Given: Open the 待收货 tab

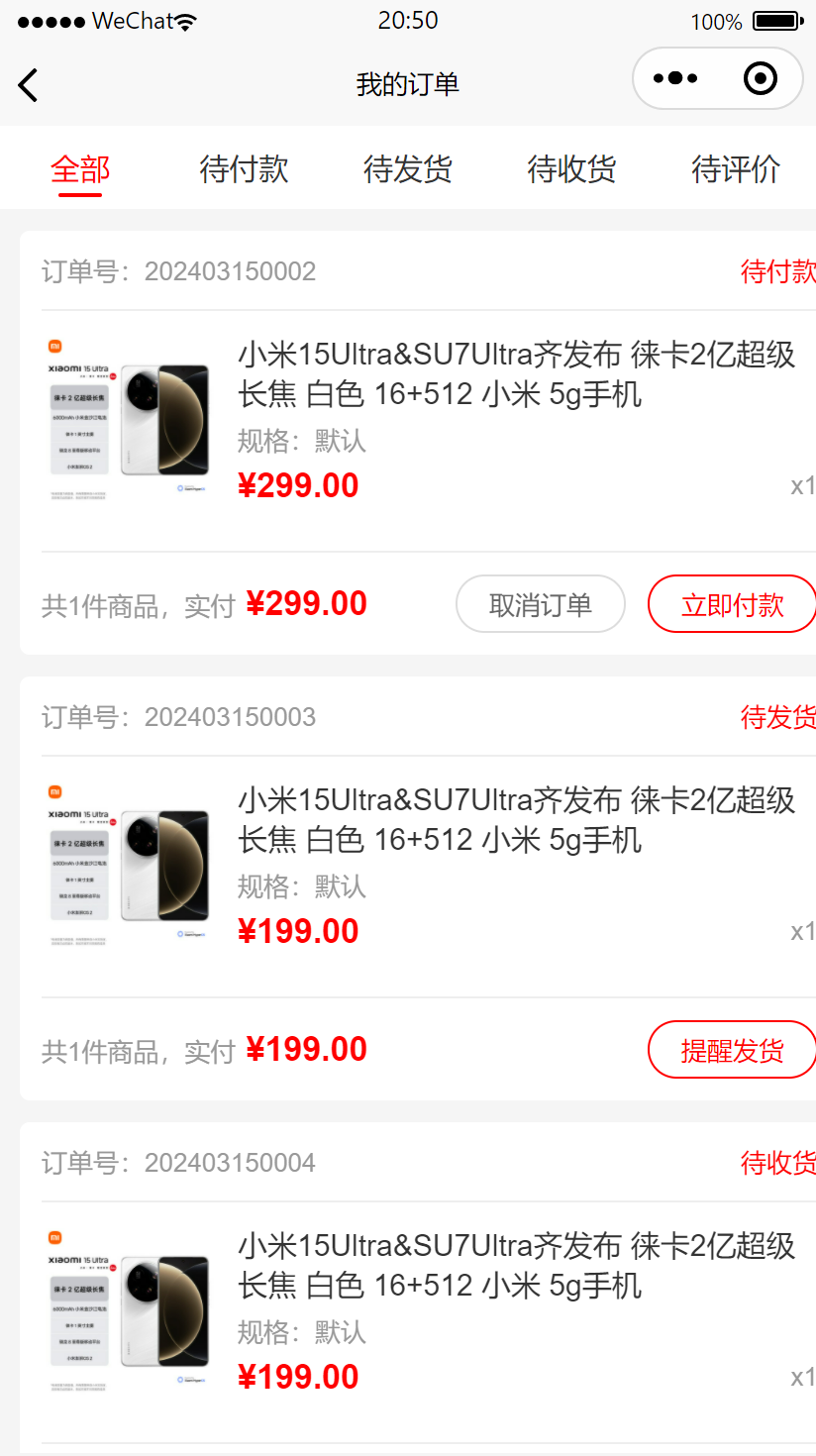Looking at the screenshot, I should (x=571, y=169).
